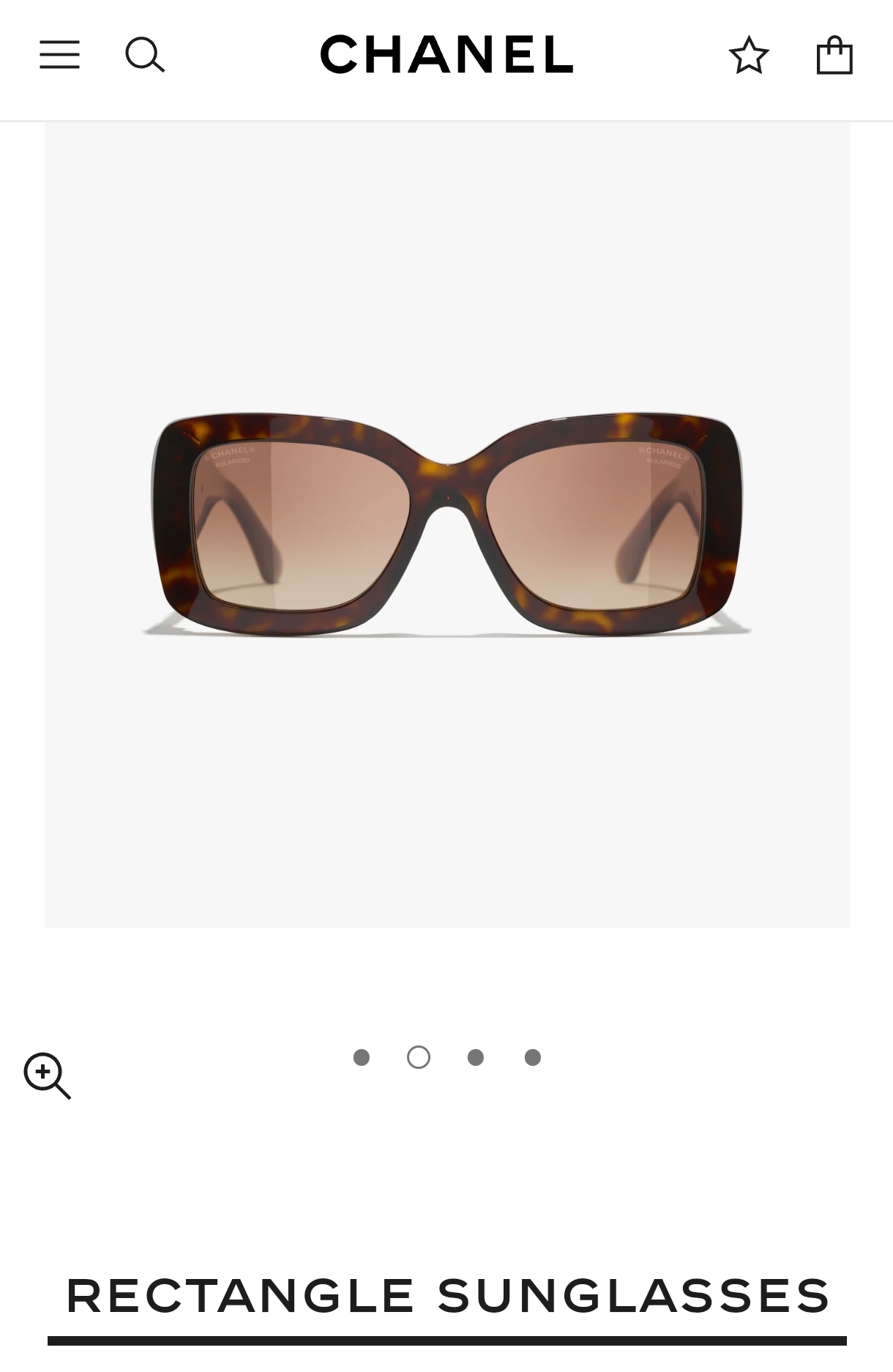Zoom into image with magnifier icon
This screenshot has height=1372, width=893.
(47, 1075)
